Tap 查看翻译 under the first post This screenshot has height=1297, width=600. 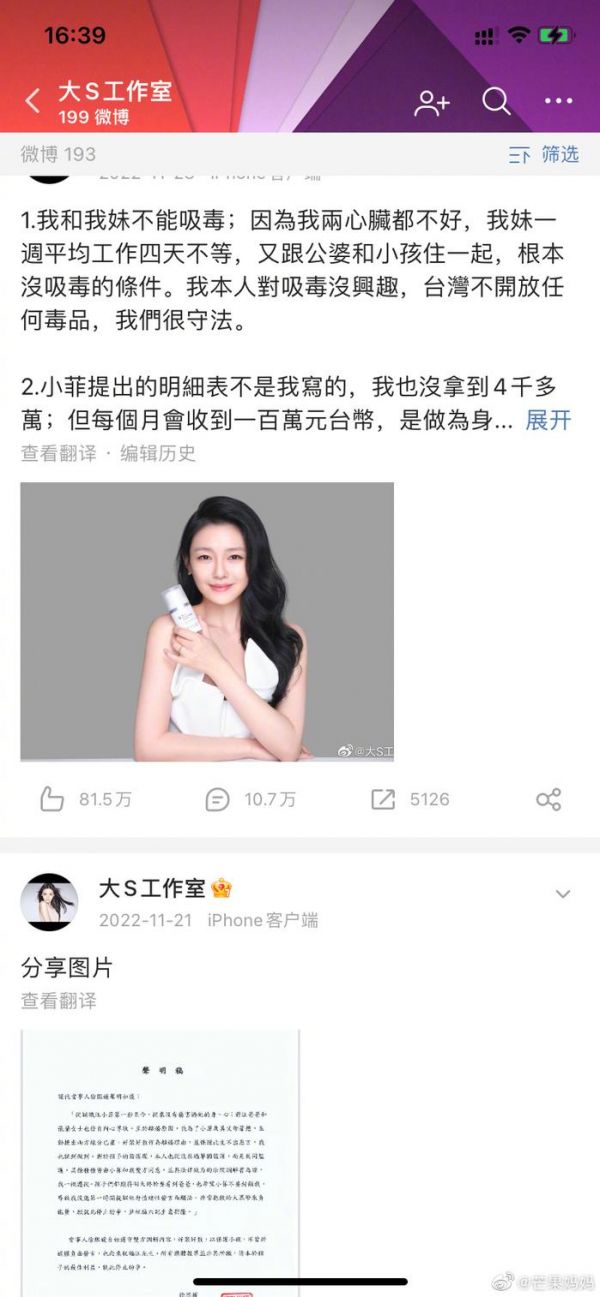click(58, 453)
